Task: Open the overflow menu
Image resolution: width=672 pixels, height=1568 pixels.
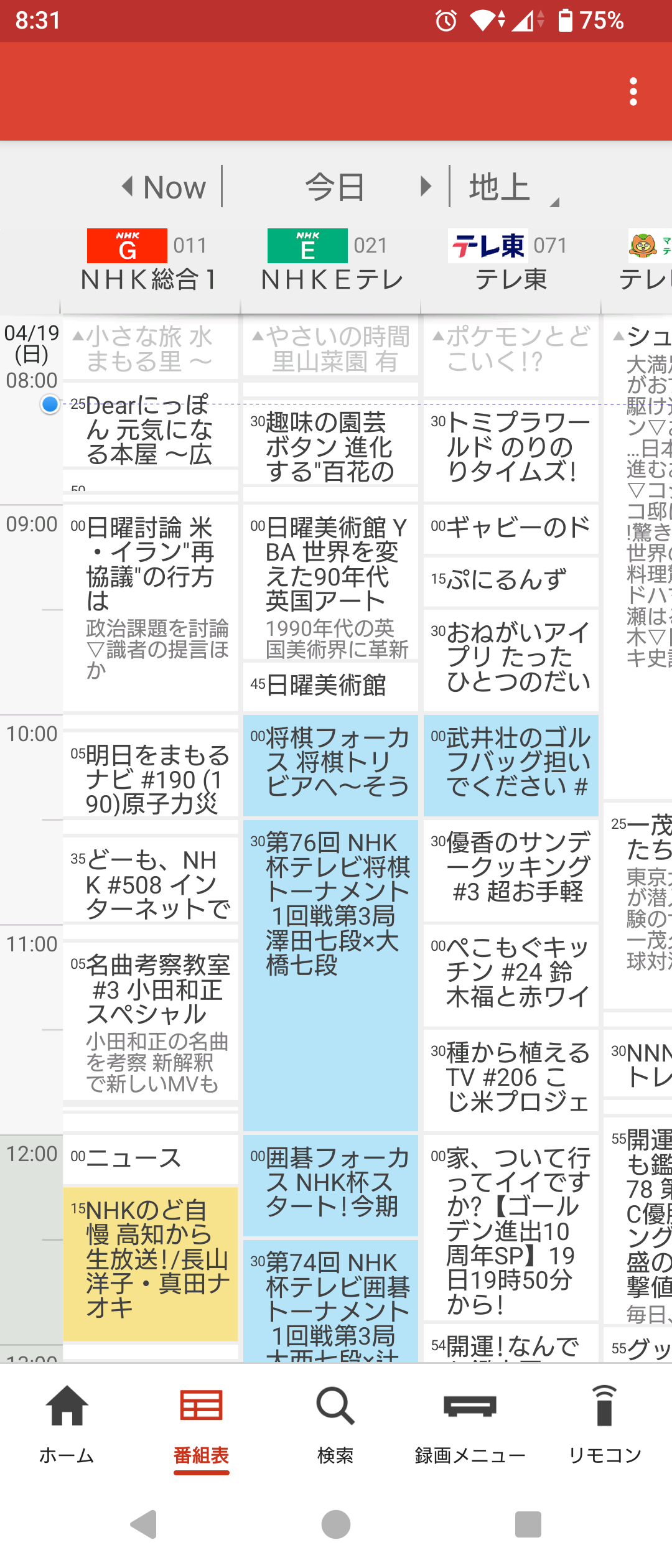Action: [633, 92]
